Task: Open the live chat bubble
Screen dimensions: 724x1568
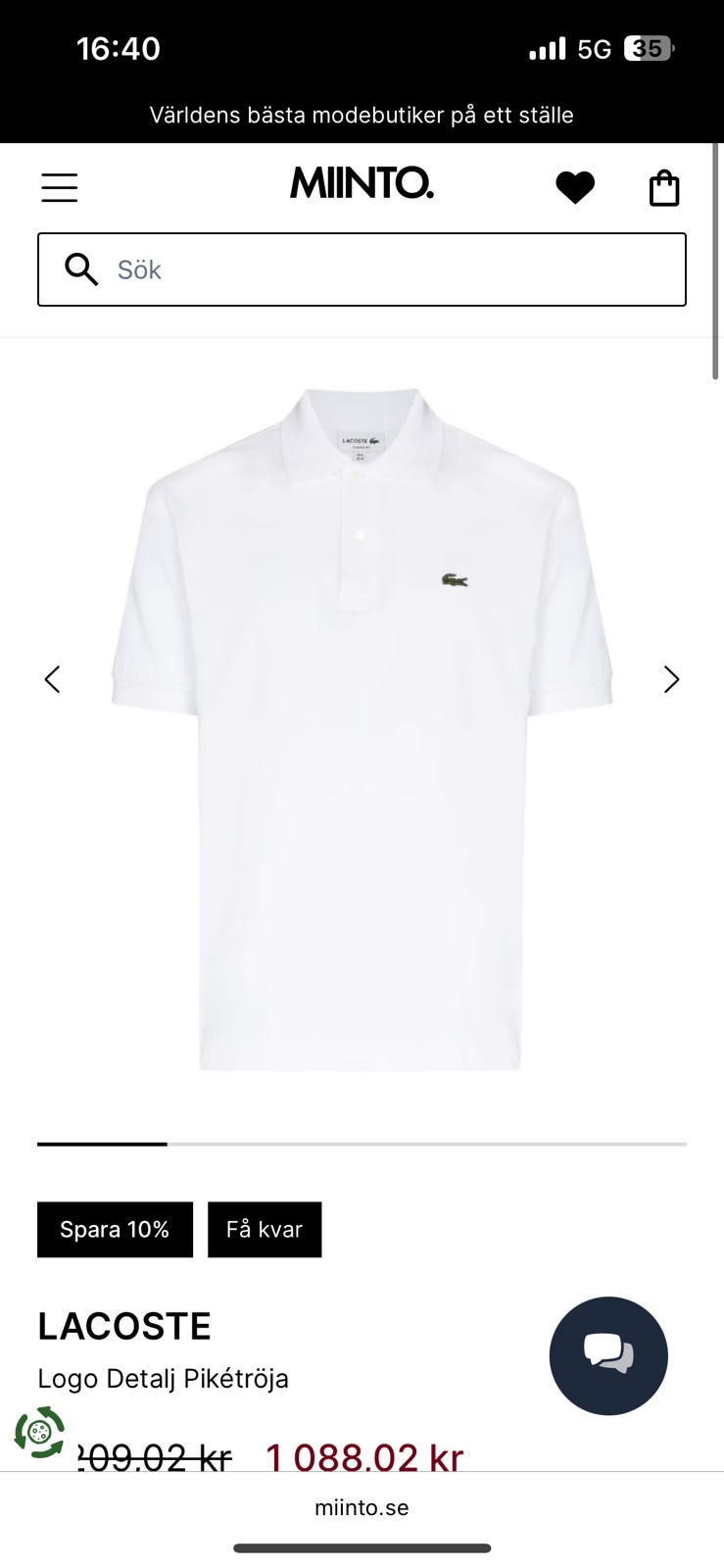Action: [x=608, y=1355]
